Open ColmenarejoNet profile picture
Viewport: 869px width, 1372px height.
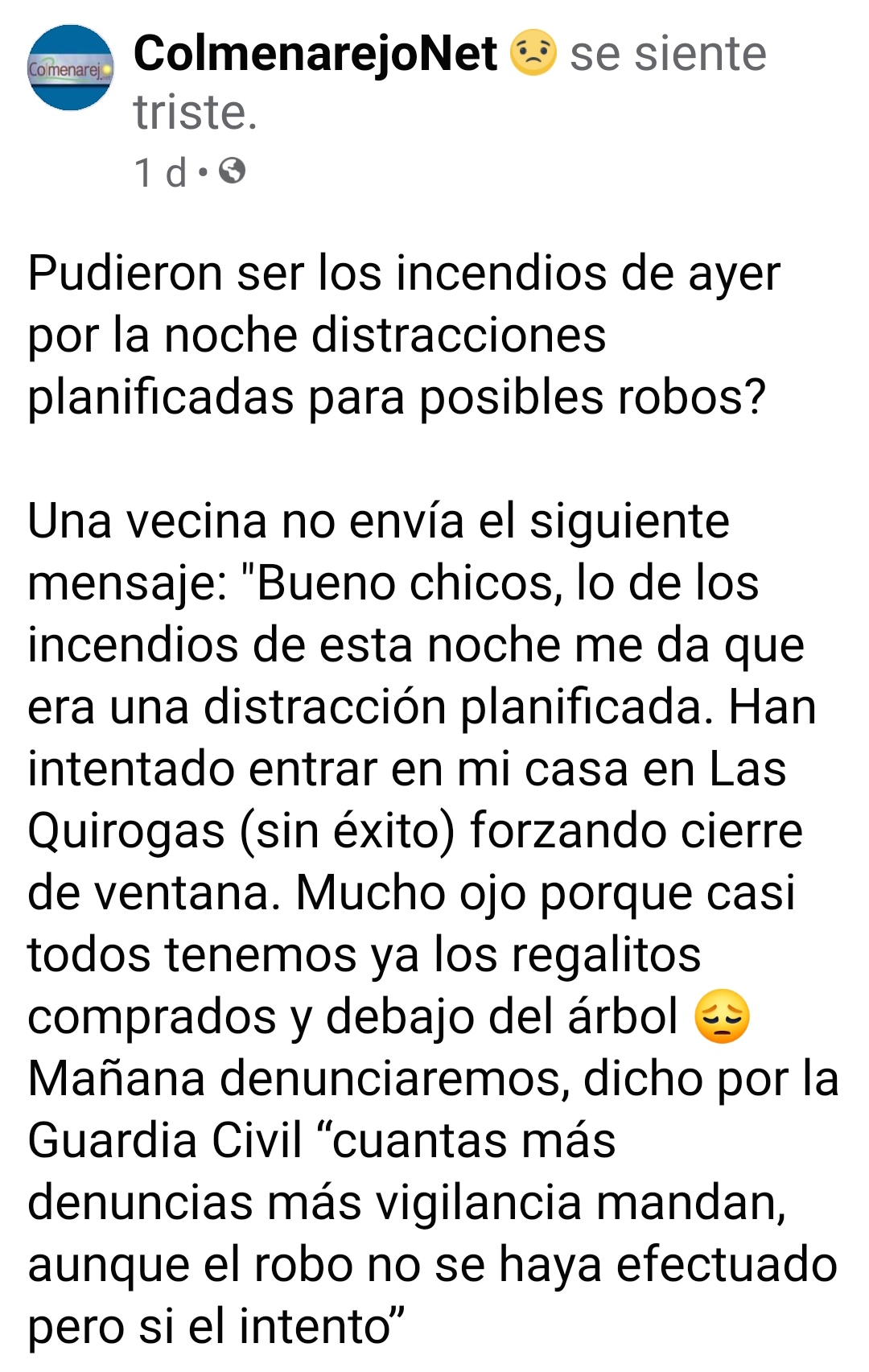click(70, 68)
